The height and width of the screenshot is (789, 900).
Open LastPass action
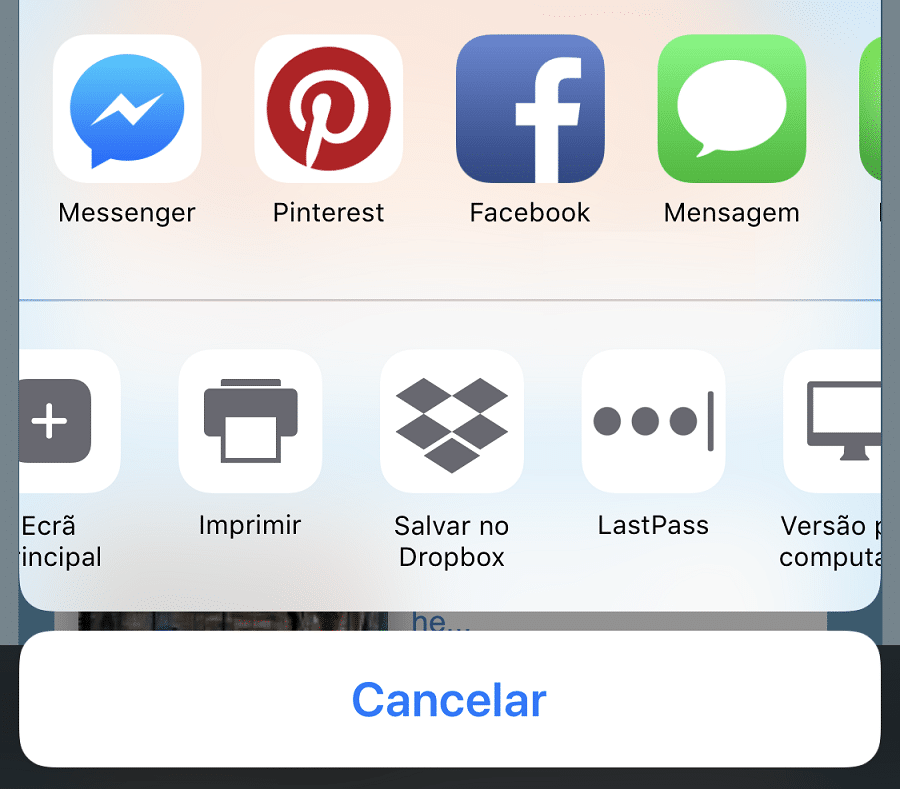pos(653,422)
